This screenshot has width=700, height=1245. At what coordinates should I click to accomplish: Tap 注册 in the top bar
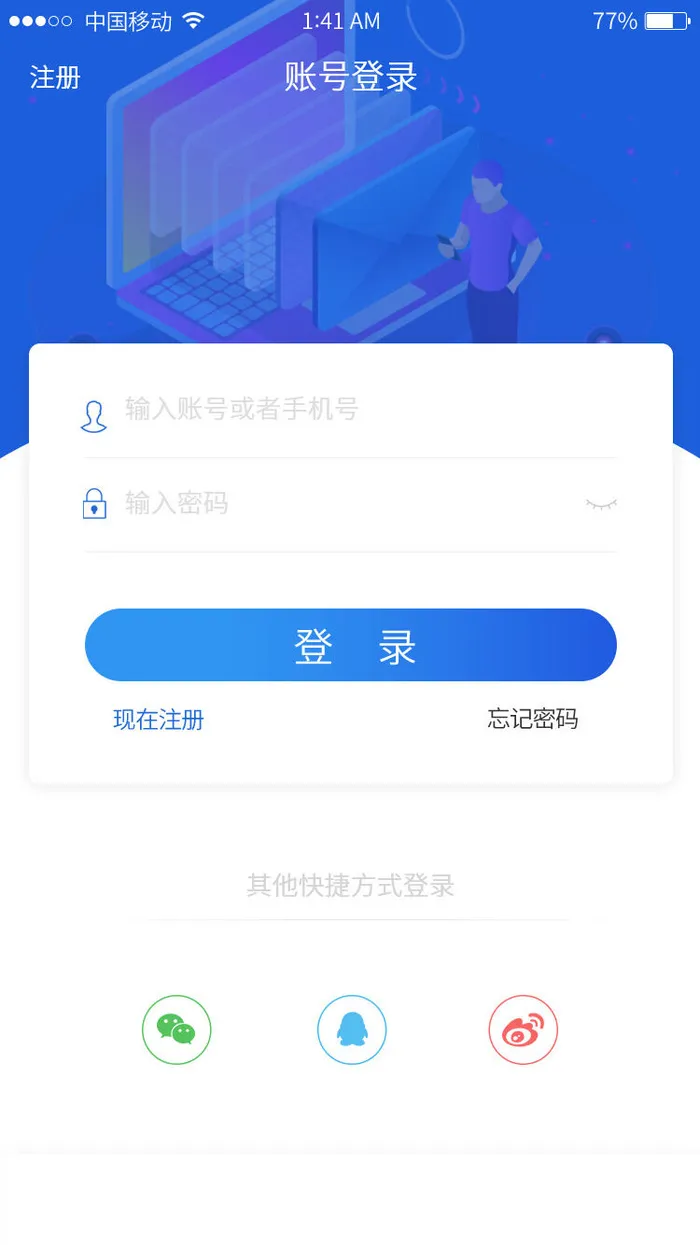click(x=55, y=78)
